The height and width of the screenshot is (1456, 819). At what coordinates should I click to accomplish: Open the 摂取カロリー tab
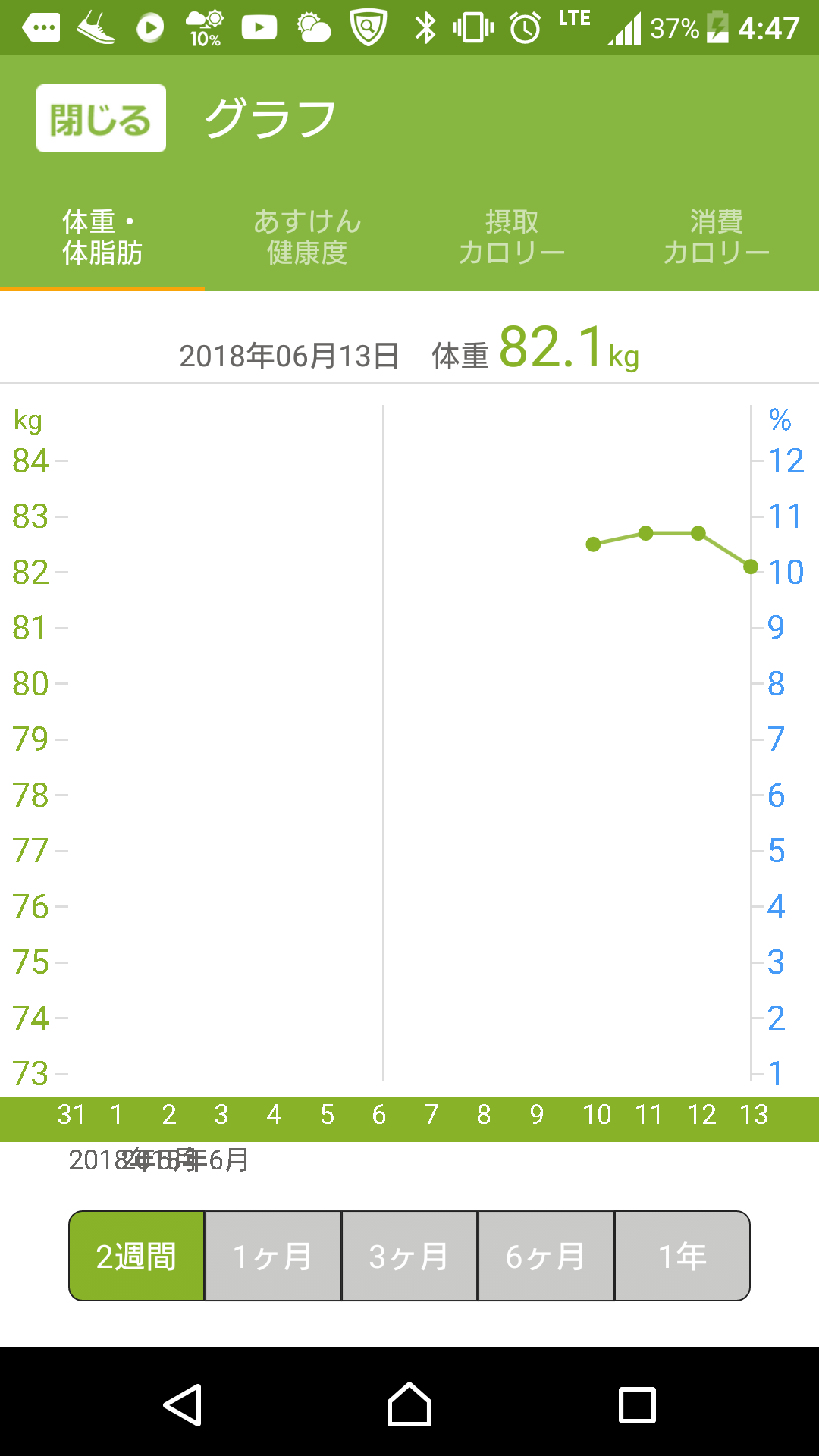pos(512,237)
